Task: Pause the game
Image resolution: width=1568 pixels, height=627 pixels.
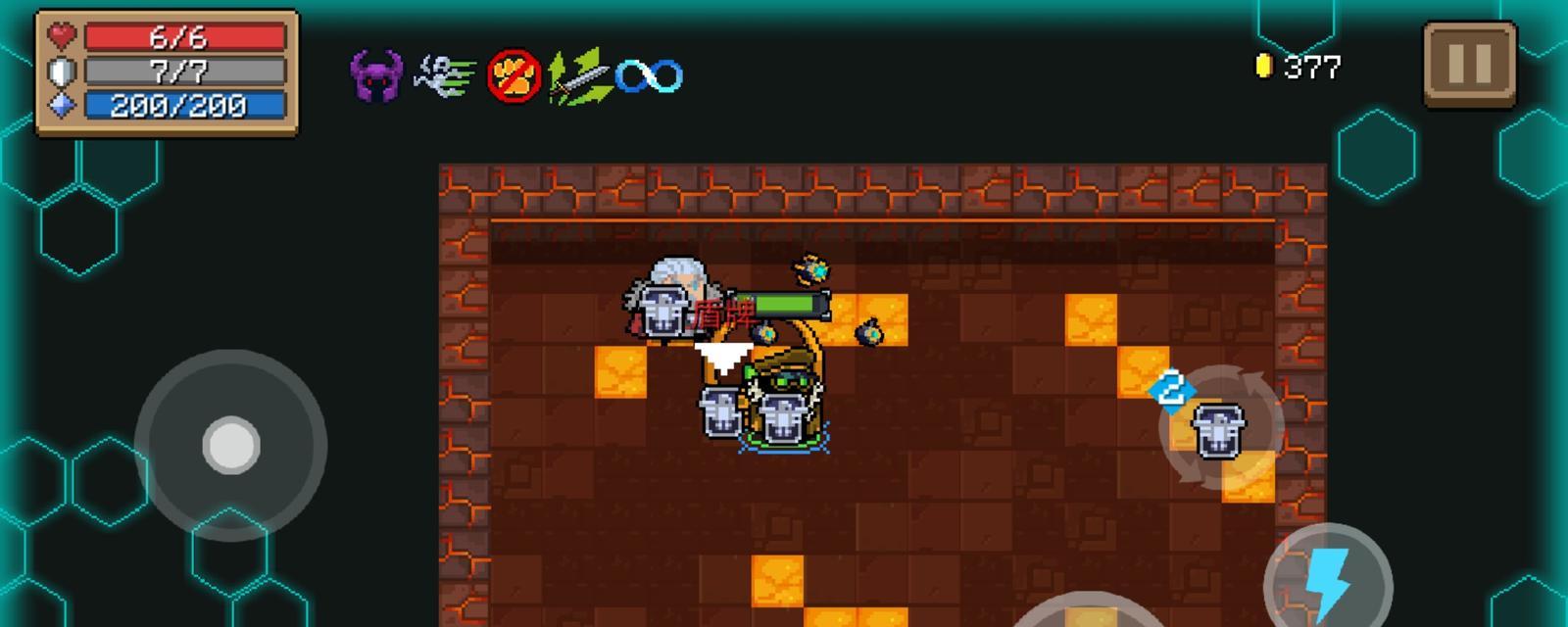Action: click(x=1469, y=64)
